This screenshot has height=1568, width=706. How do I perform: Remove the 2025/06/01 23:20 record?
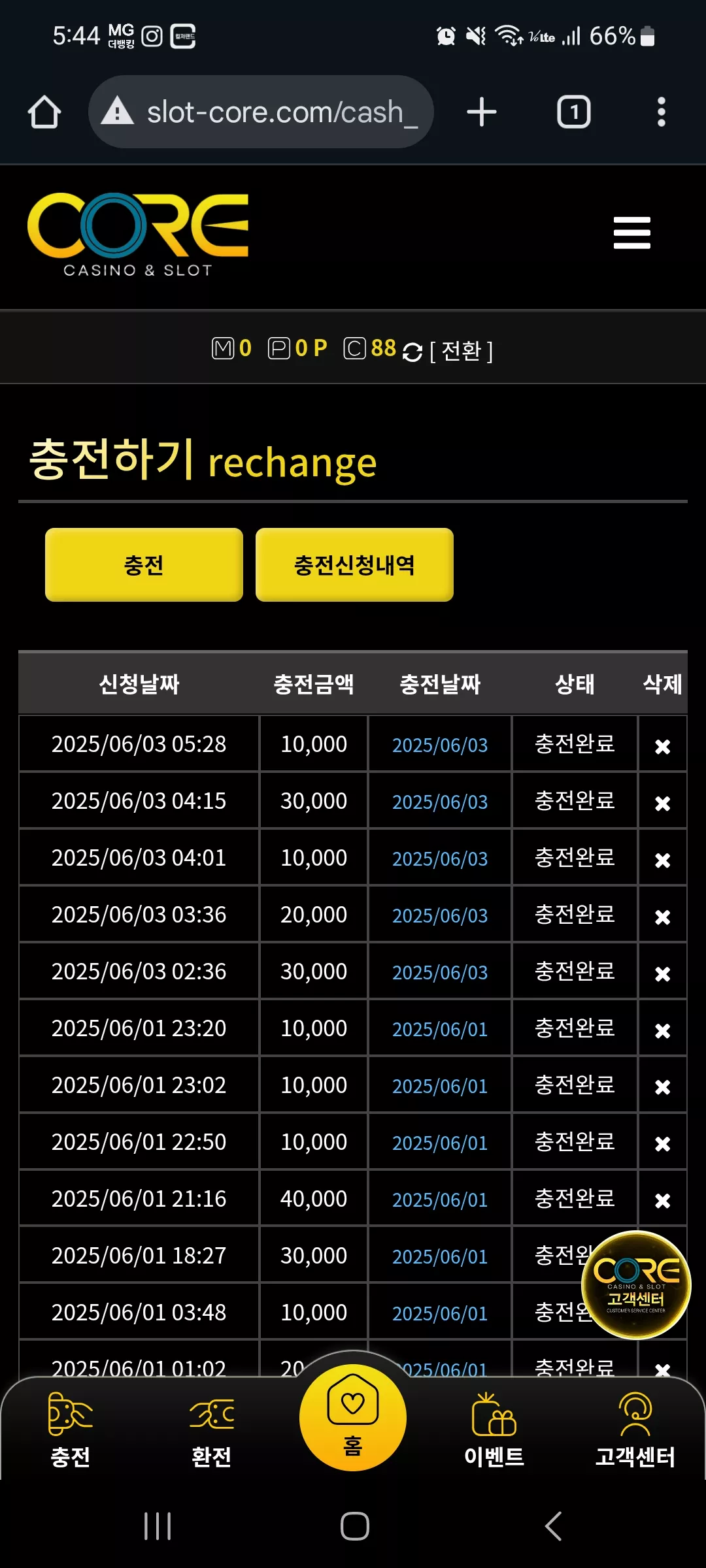pyautogui.click(x=662, y=1030)
